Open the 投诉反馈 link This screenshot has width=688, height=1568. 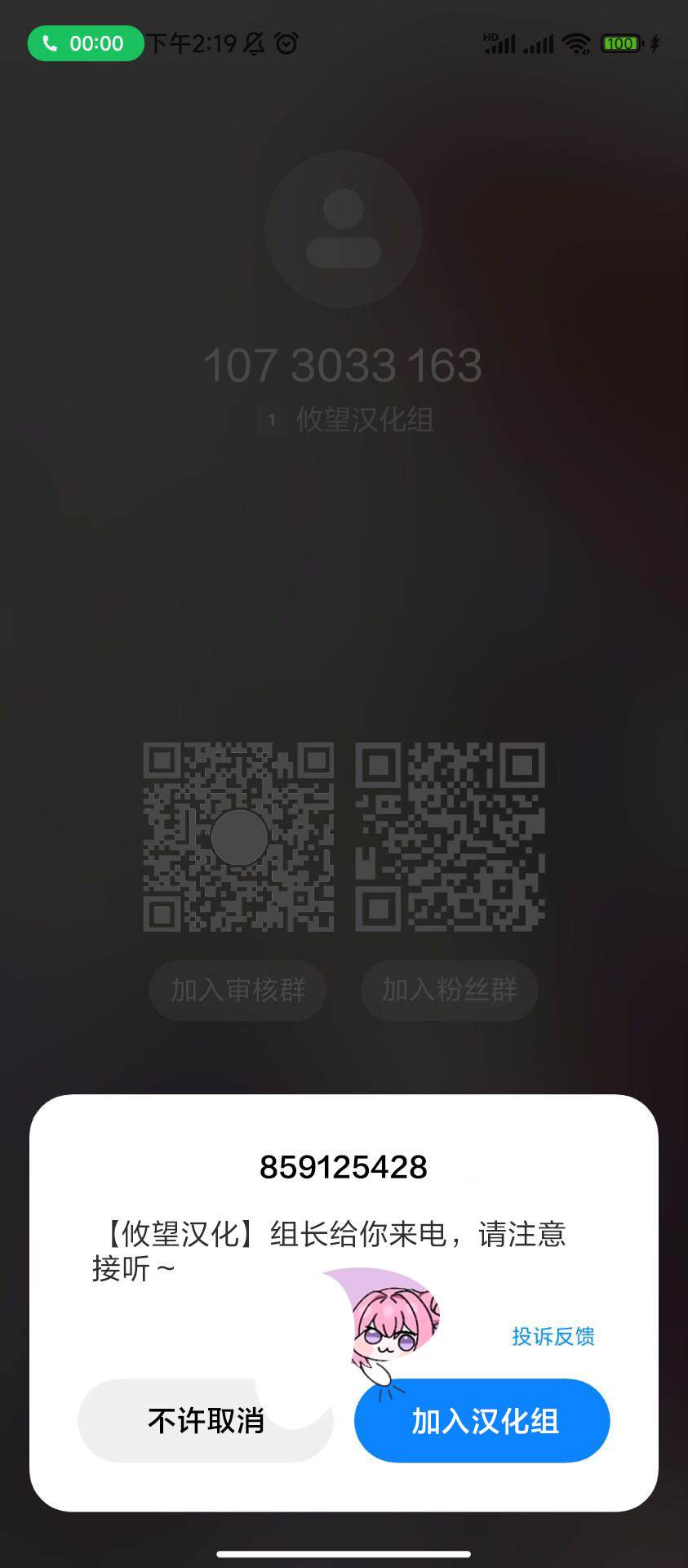coord(553,1336)
